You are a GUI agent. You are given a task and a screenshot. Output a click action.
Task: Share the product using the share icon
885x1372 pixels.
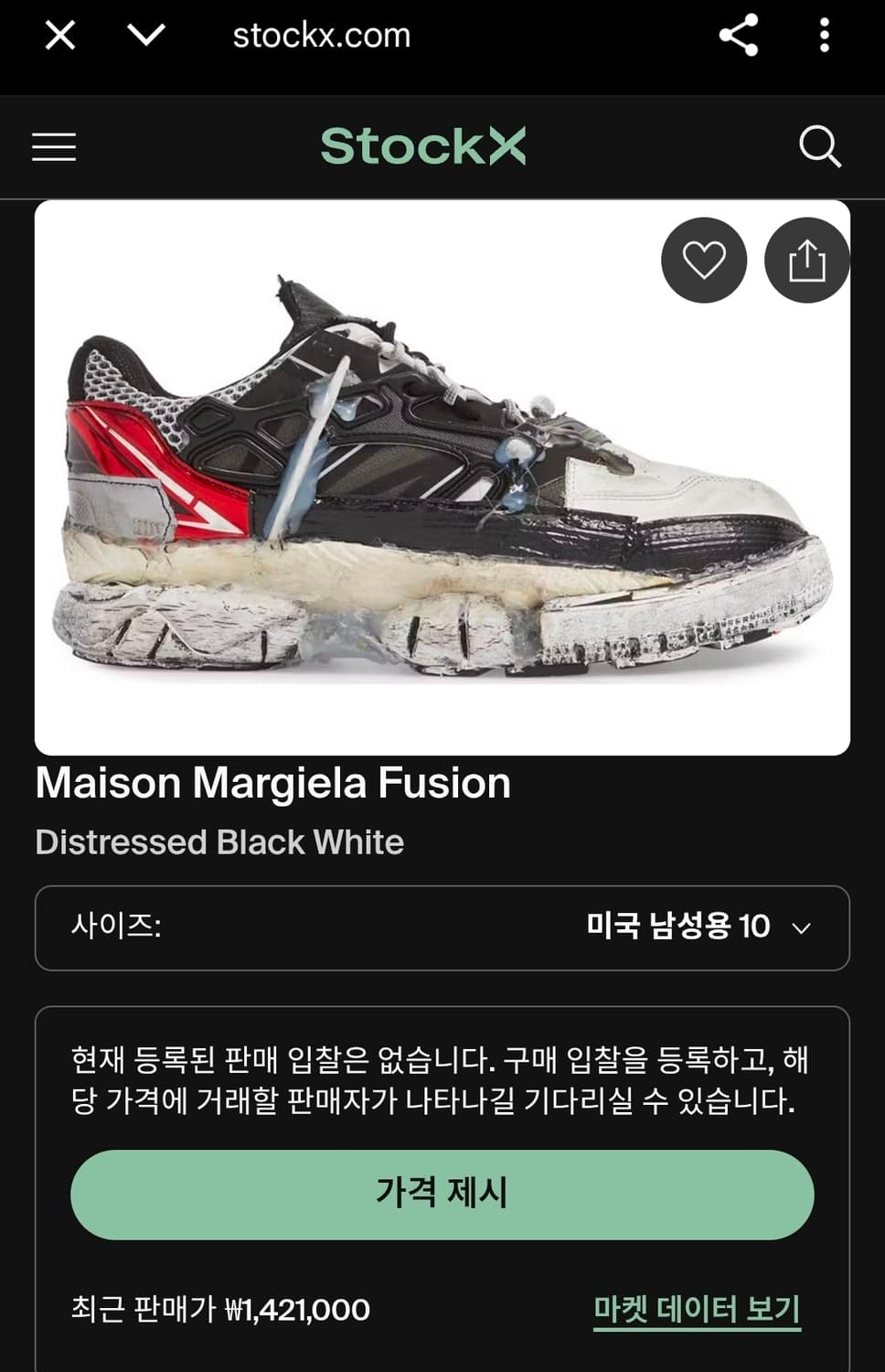pyautogui.click(x=805, y=259)
